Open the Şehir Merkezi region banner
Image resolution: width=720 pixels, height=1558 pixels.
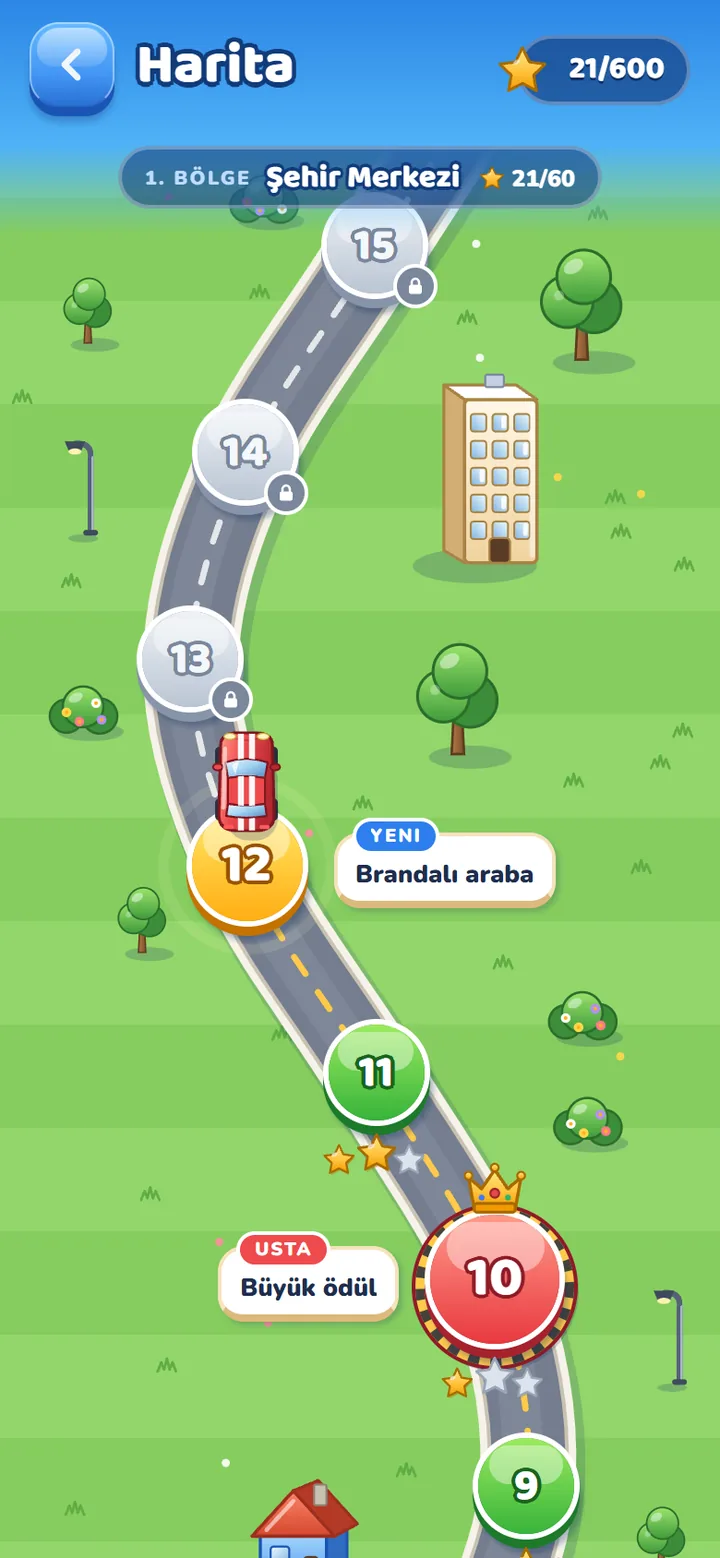click(x=360, y=178)
